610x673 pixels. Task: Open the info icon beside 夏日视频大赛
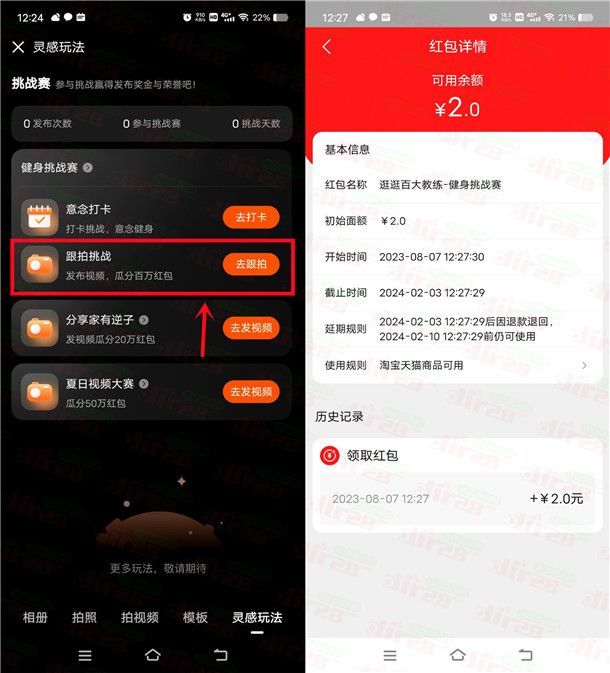point(144,384)
